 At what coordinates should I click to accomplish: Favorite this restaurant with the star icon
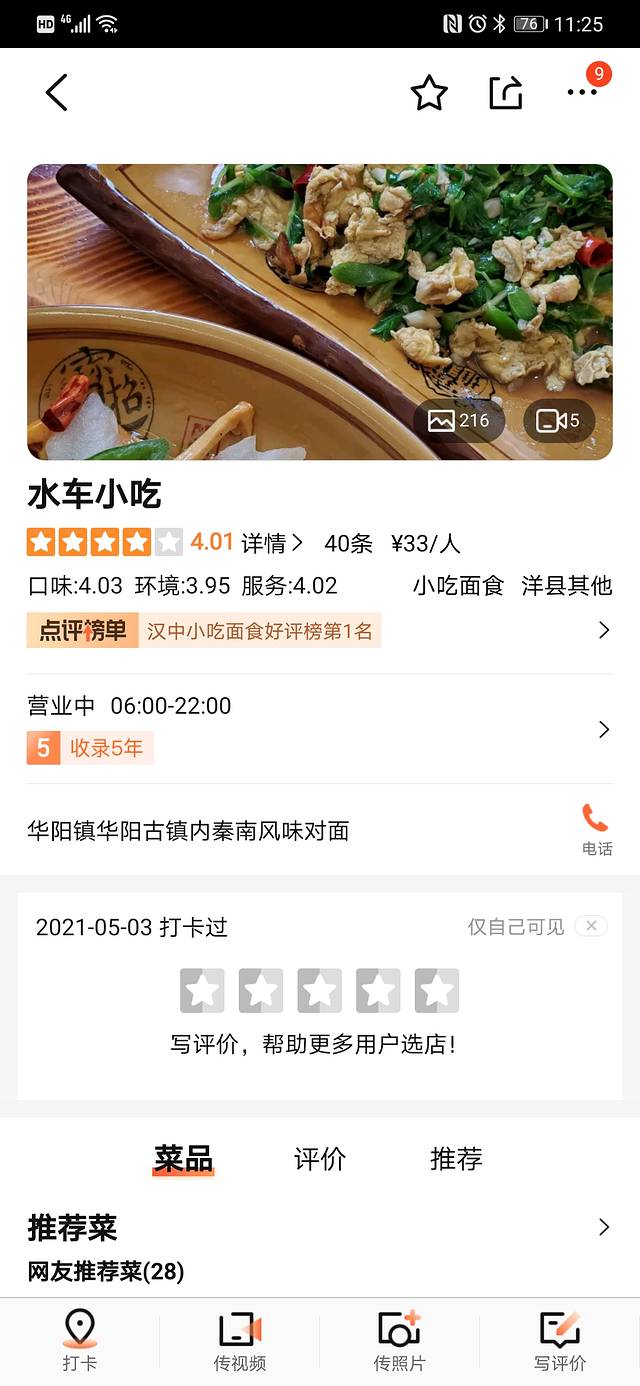(429, 93)
